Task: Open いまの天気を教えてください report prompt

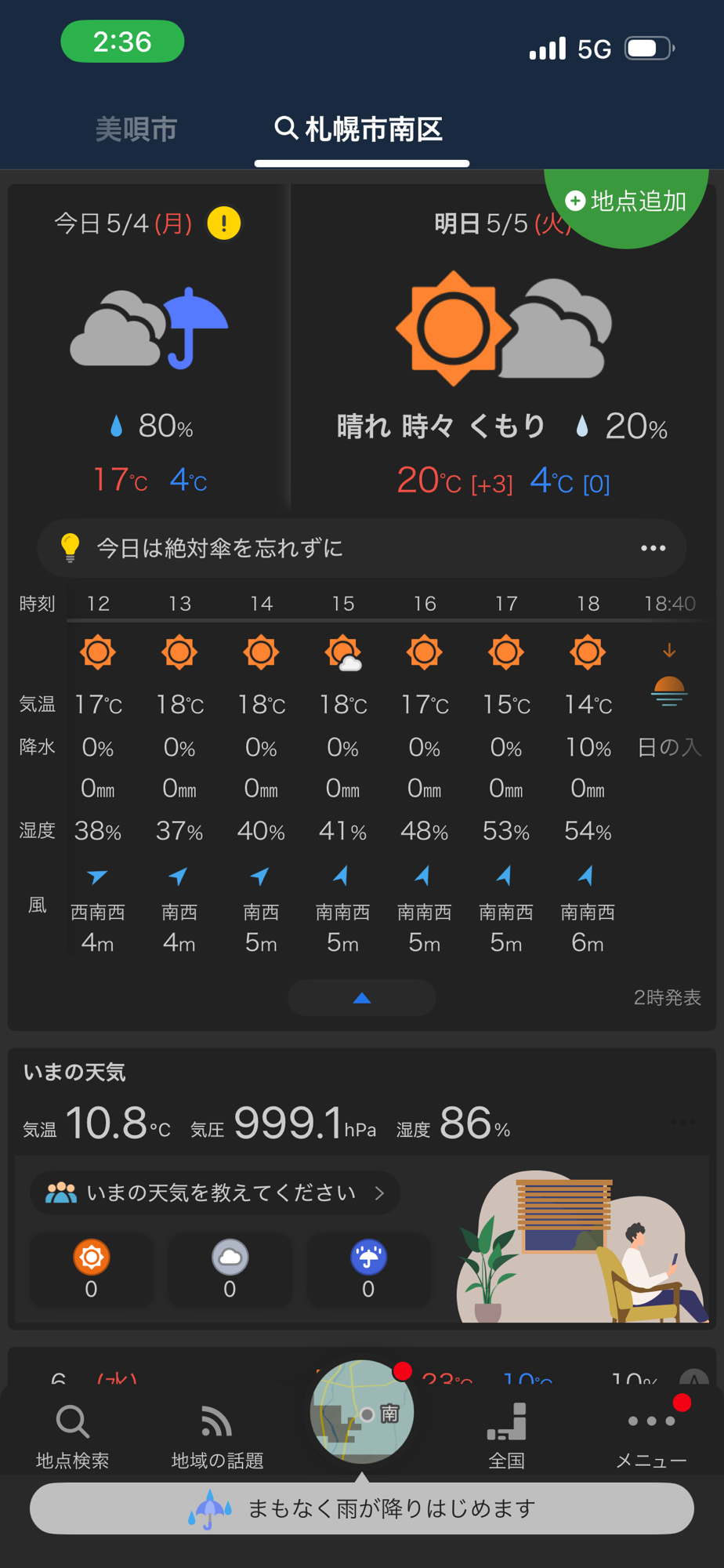Action: click(215, 1192)
